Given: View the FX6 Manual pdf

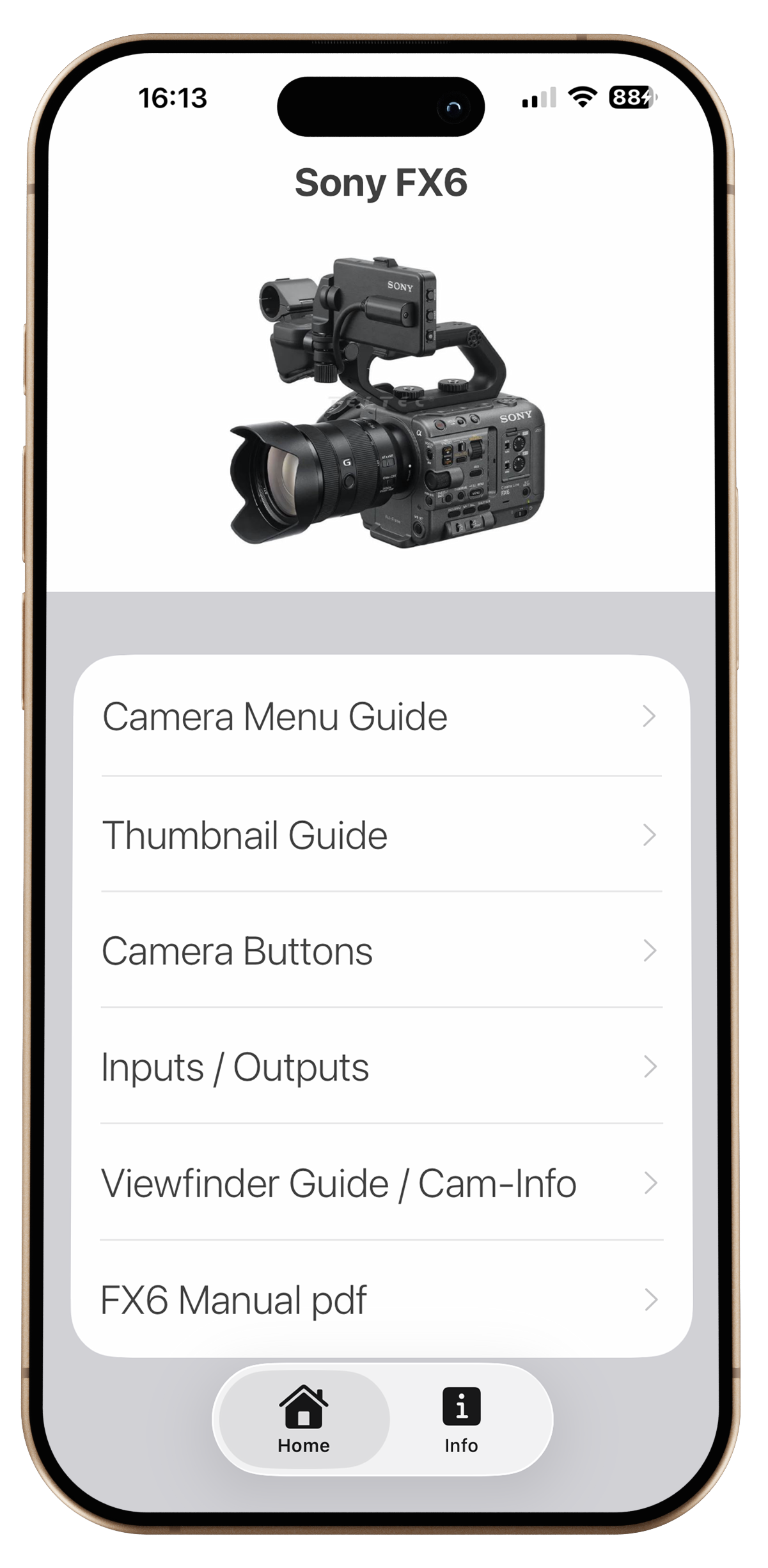Looking at the screenshot, I should [x=382, y=1299].
